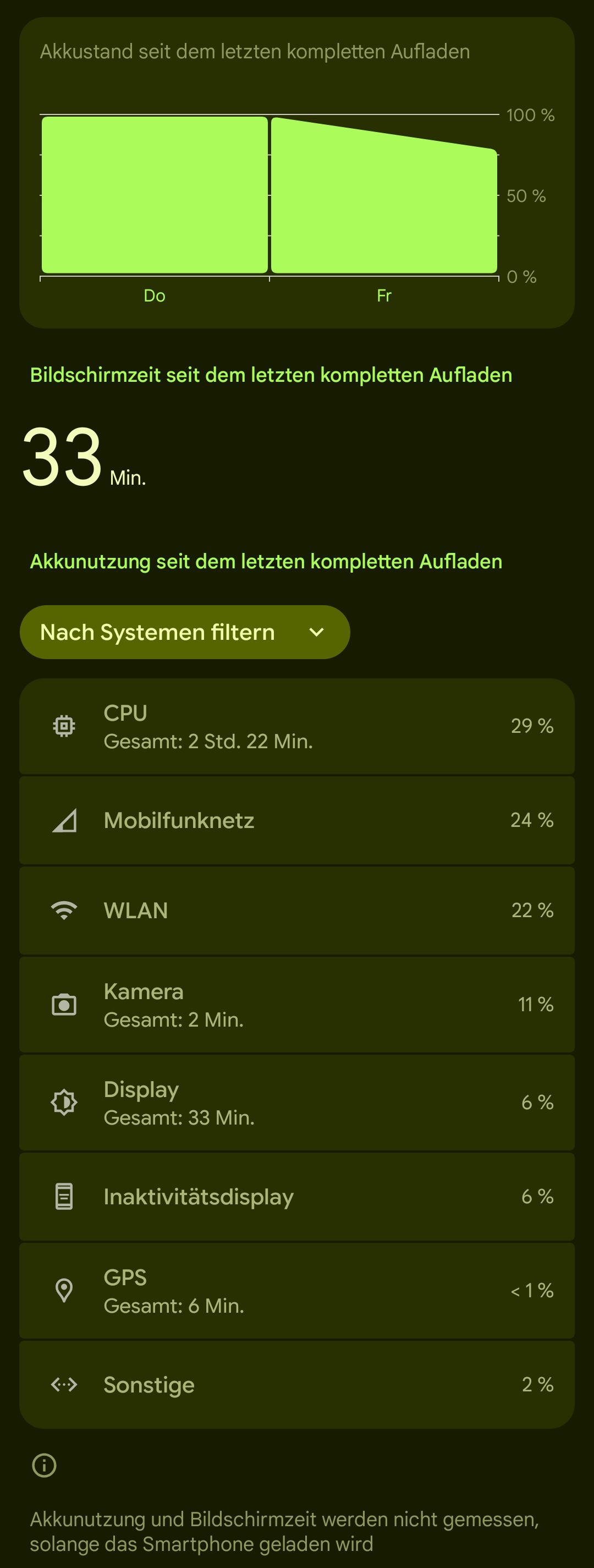594x1568 pixels.
Task: Expand the 'Nach Systemen filtern' dropdown
Action: tap(184, 632)
